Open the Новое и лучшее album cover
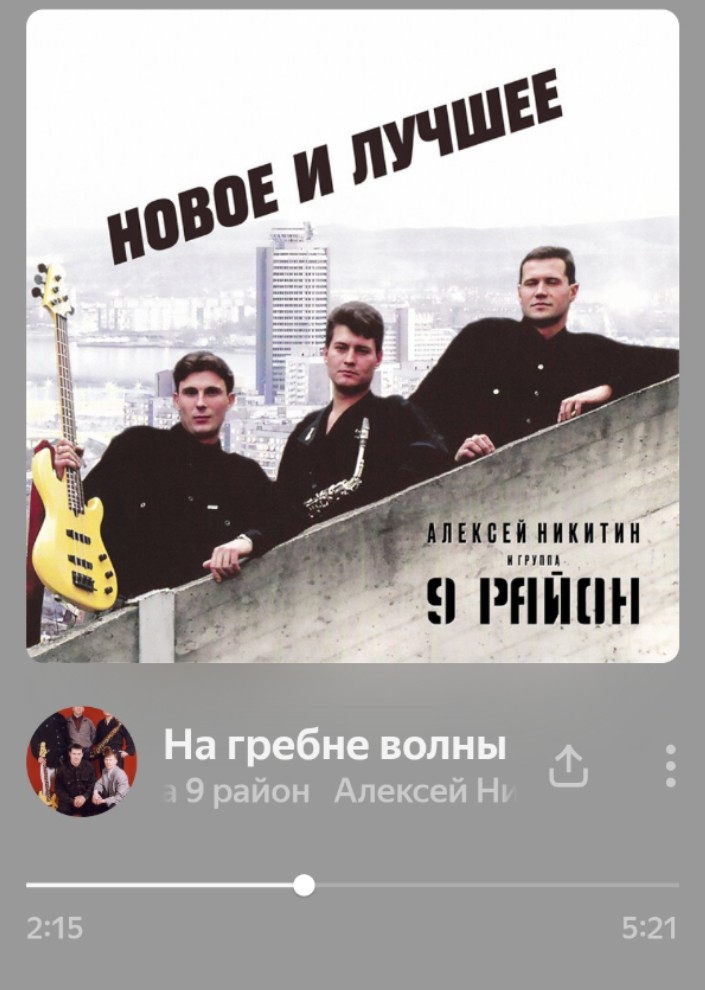The height and width of the screenshot is (990, 705). (x=352, y=336)
